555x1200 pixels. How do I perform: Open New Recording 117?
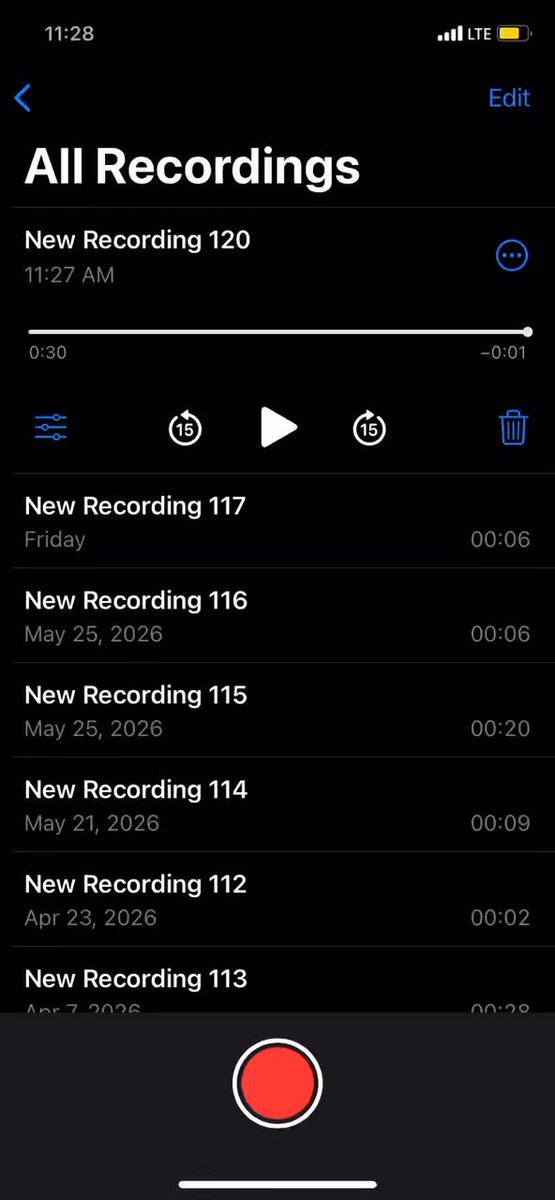278,522
